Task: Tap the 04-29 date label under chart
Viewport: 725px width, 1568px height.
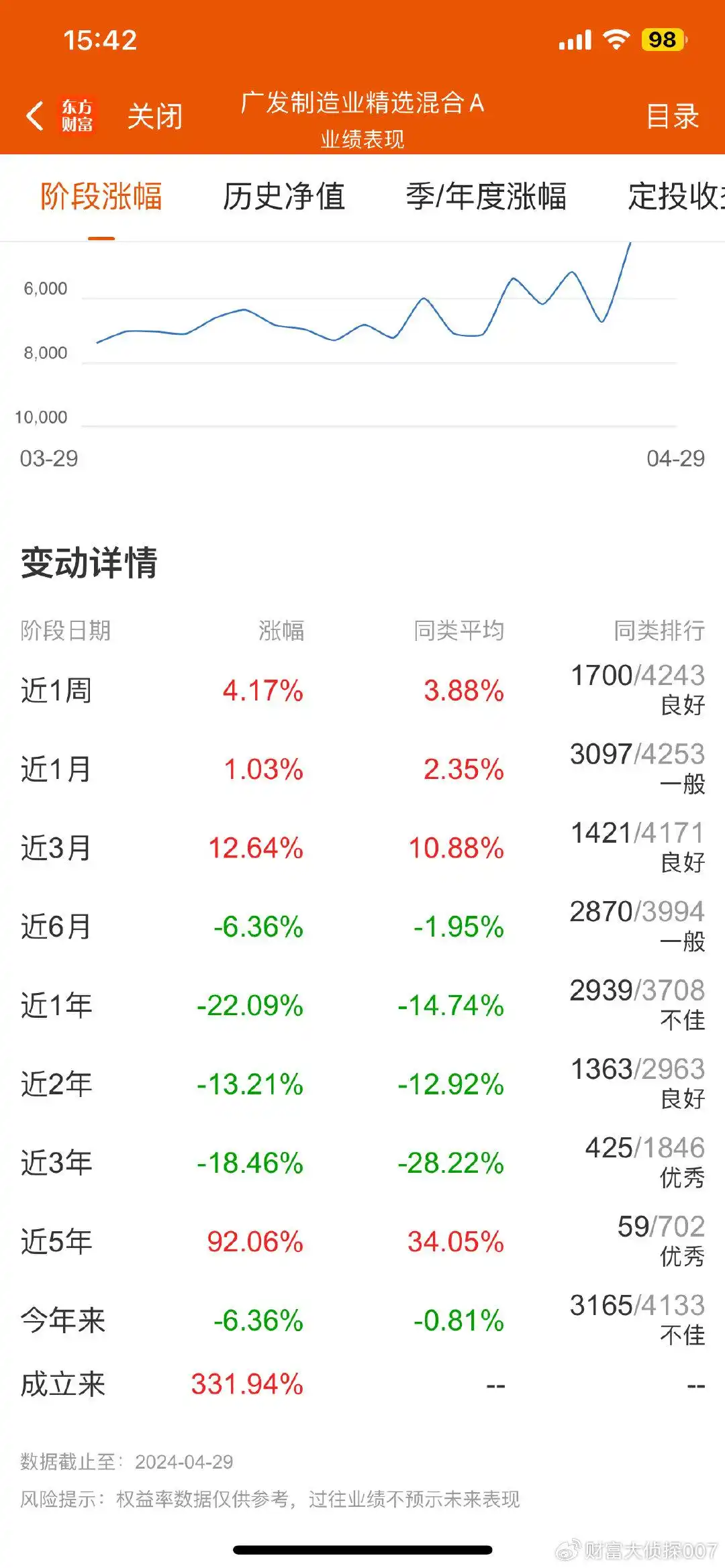Action: coord(677,458)
